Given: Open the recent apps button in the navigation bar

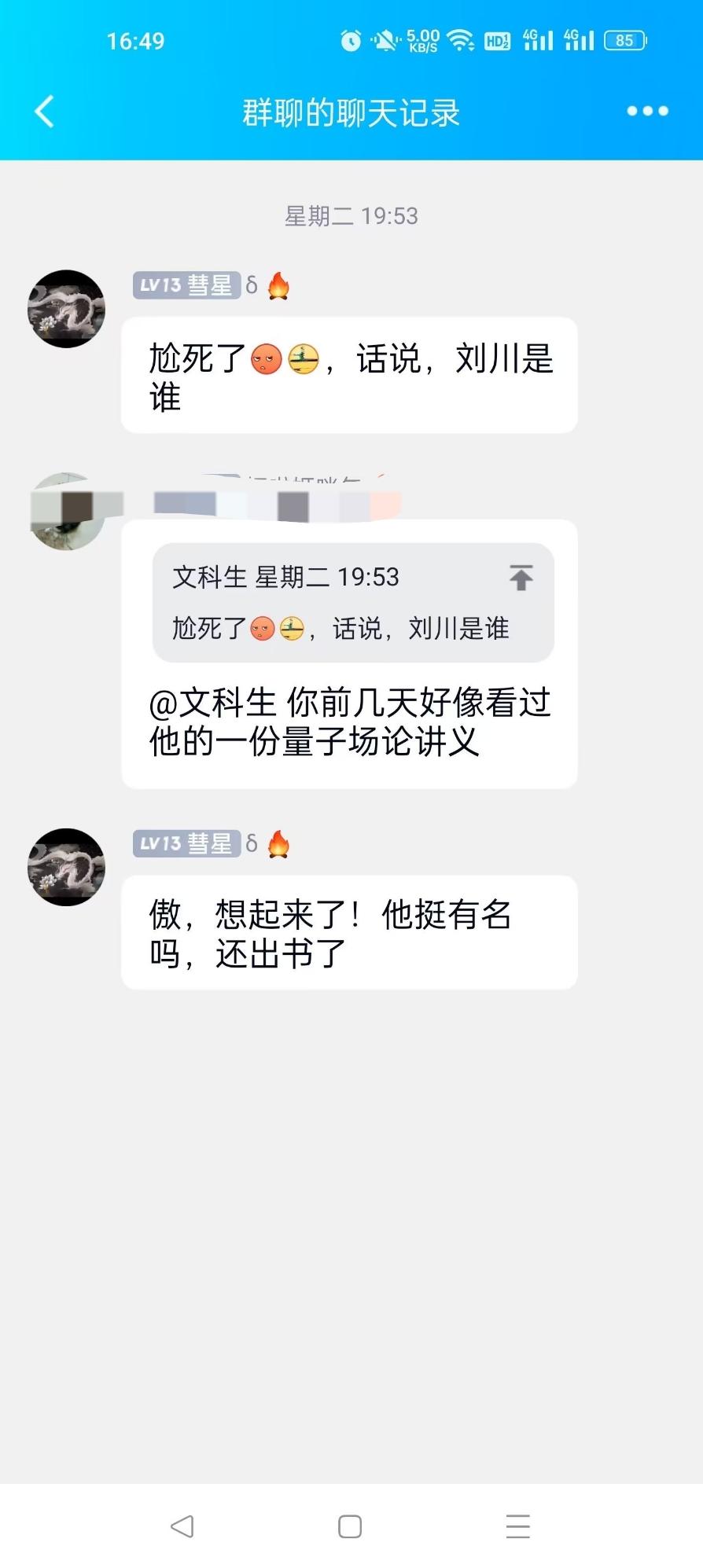Looking at the screenshot, I should [x=517, y=1526].
